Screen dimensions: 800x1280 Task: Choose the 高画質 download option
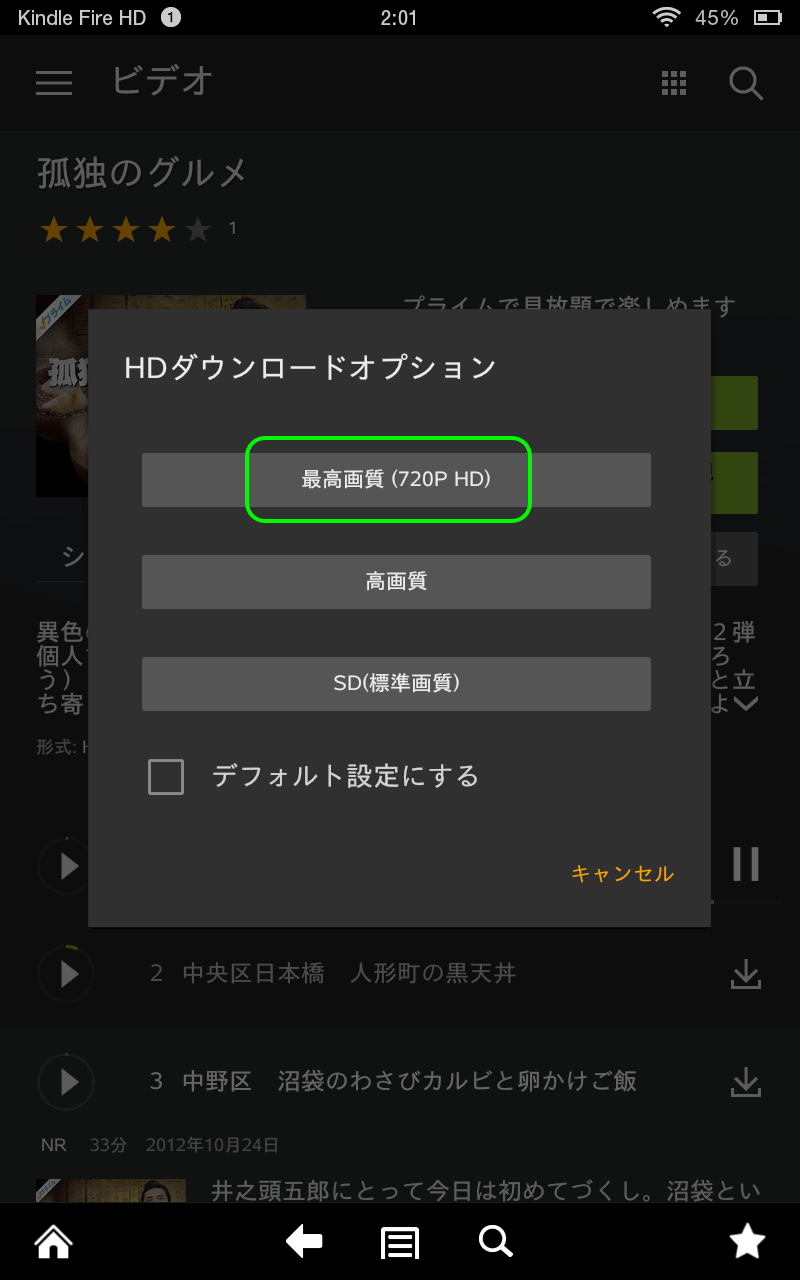click(396, 582)
